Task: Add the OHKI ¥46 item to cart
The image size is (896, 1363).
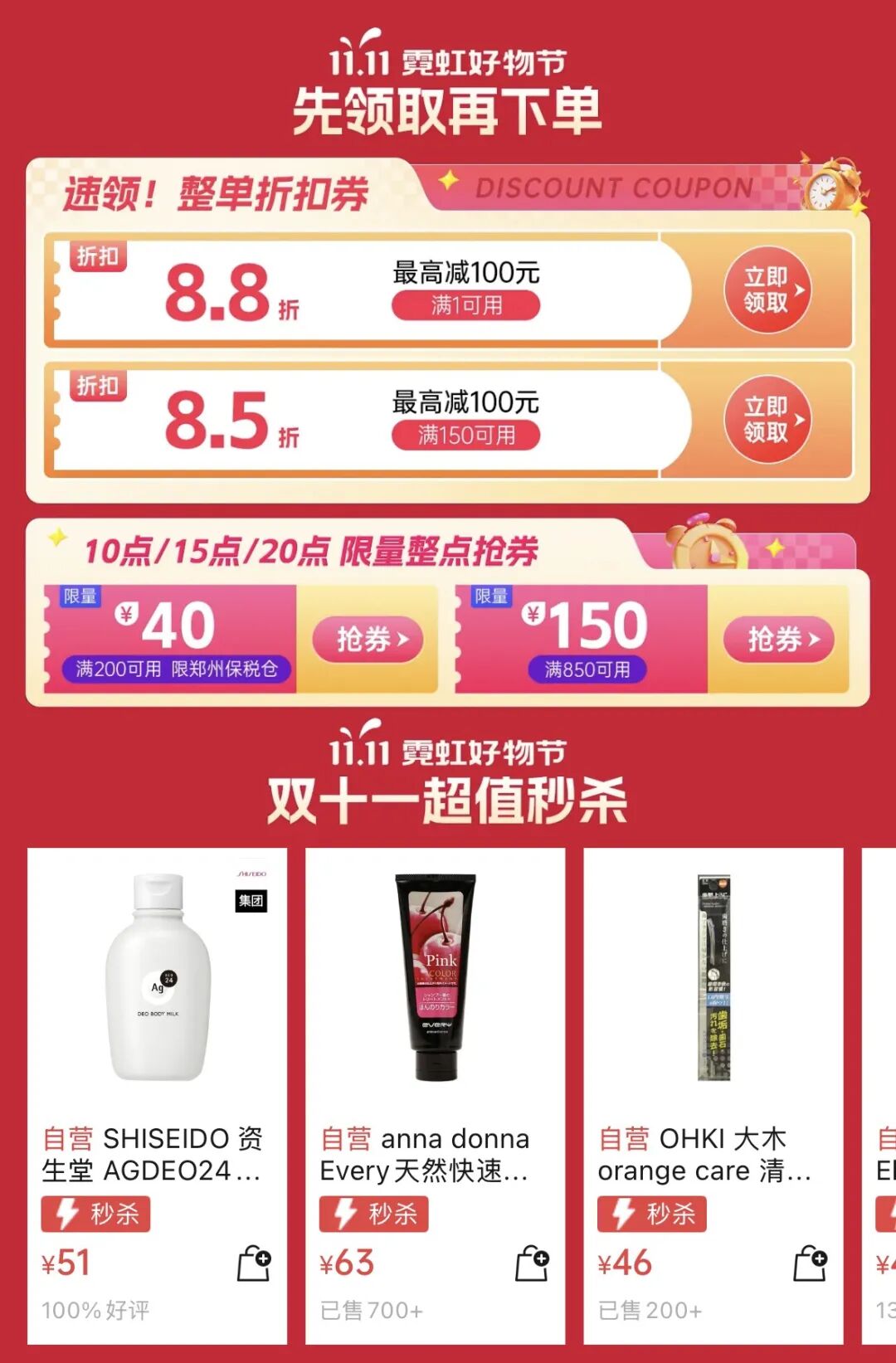Action: [810, 1263]
